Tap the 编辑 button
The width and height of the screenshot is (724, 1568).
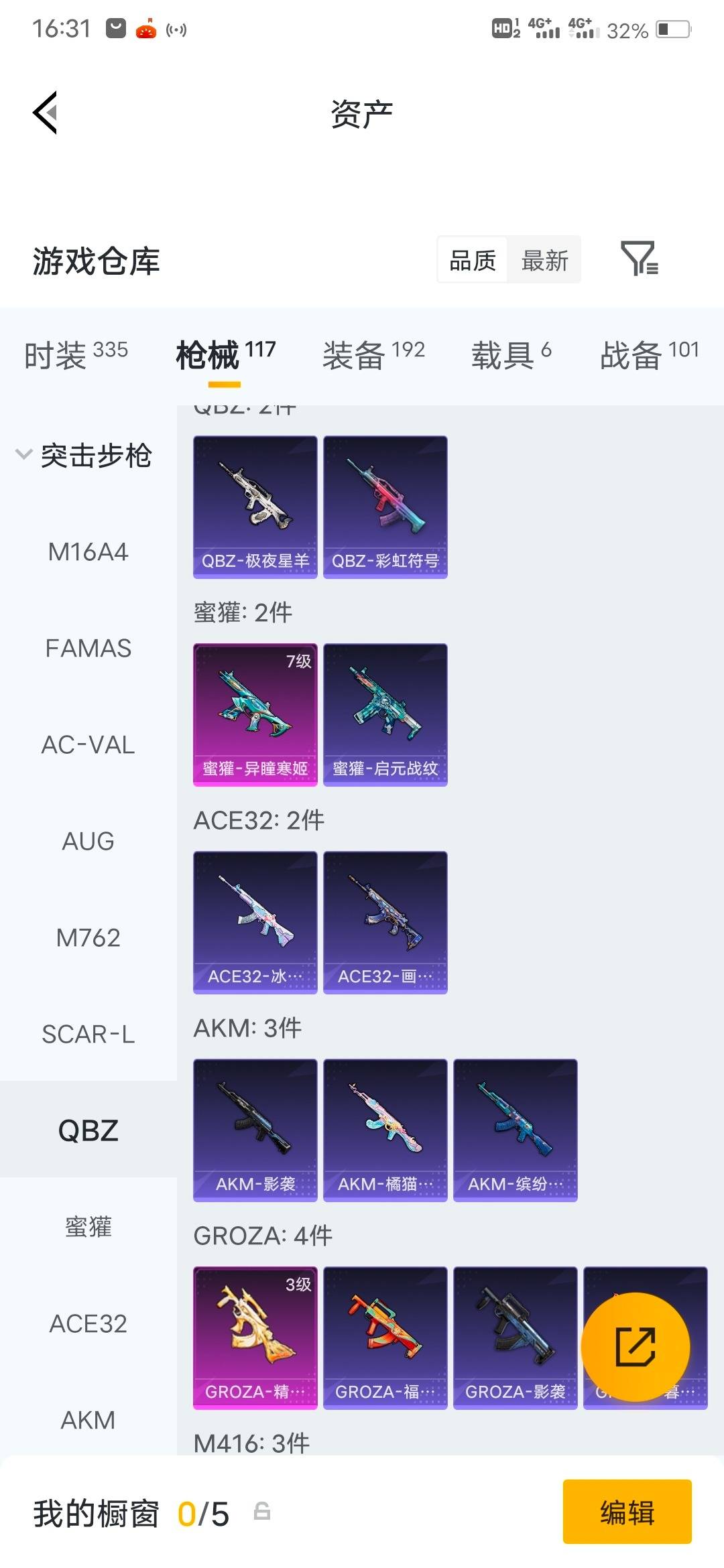pos(627,1512)
